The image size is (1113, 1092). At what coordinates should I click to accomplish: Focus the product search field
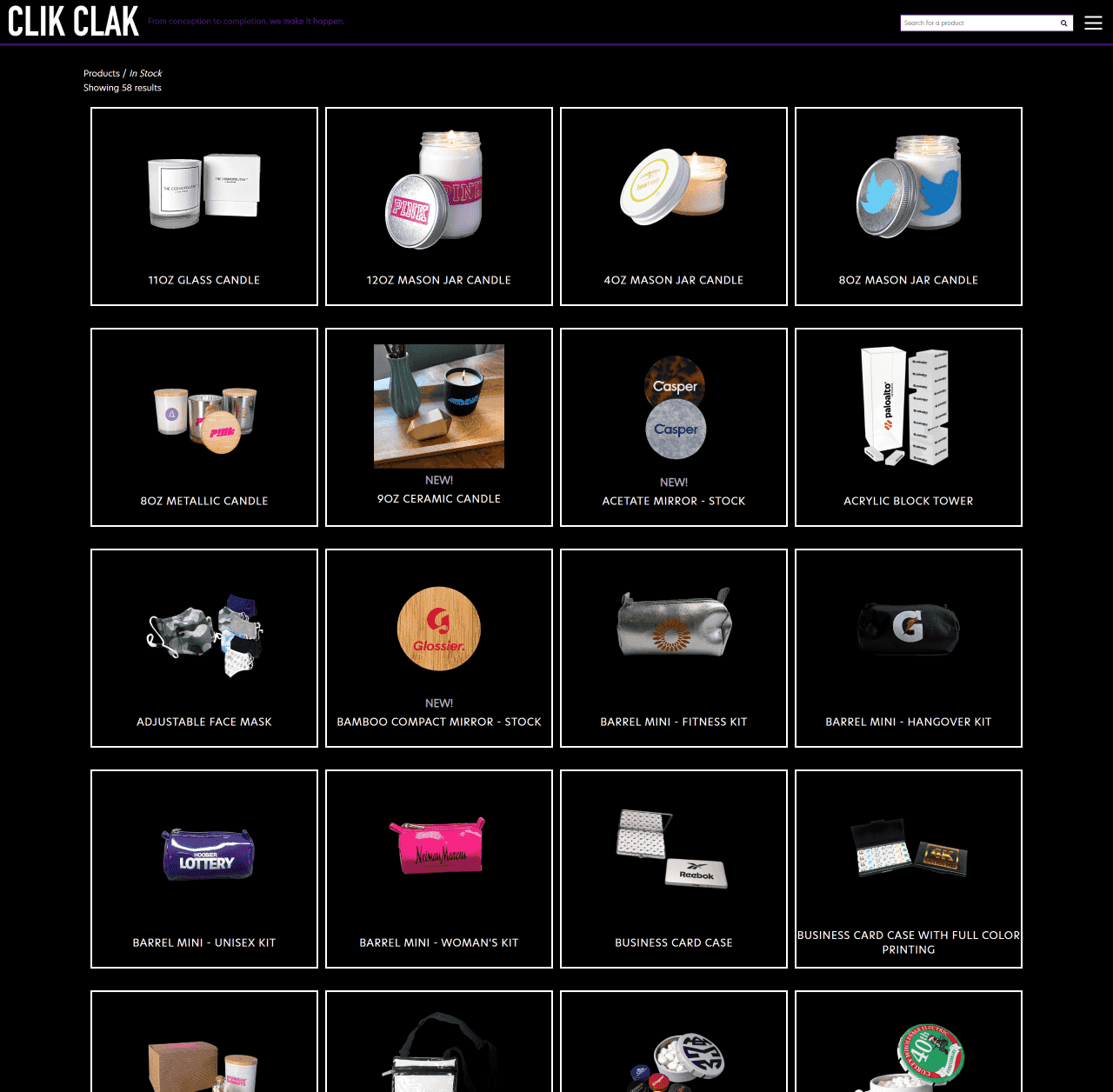977,23
